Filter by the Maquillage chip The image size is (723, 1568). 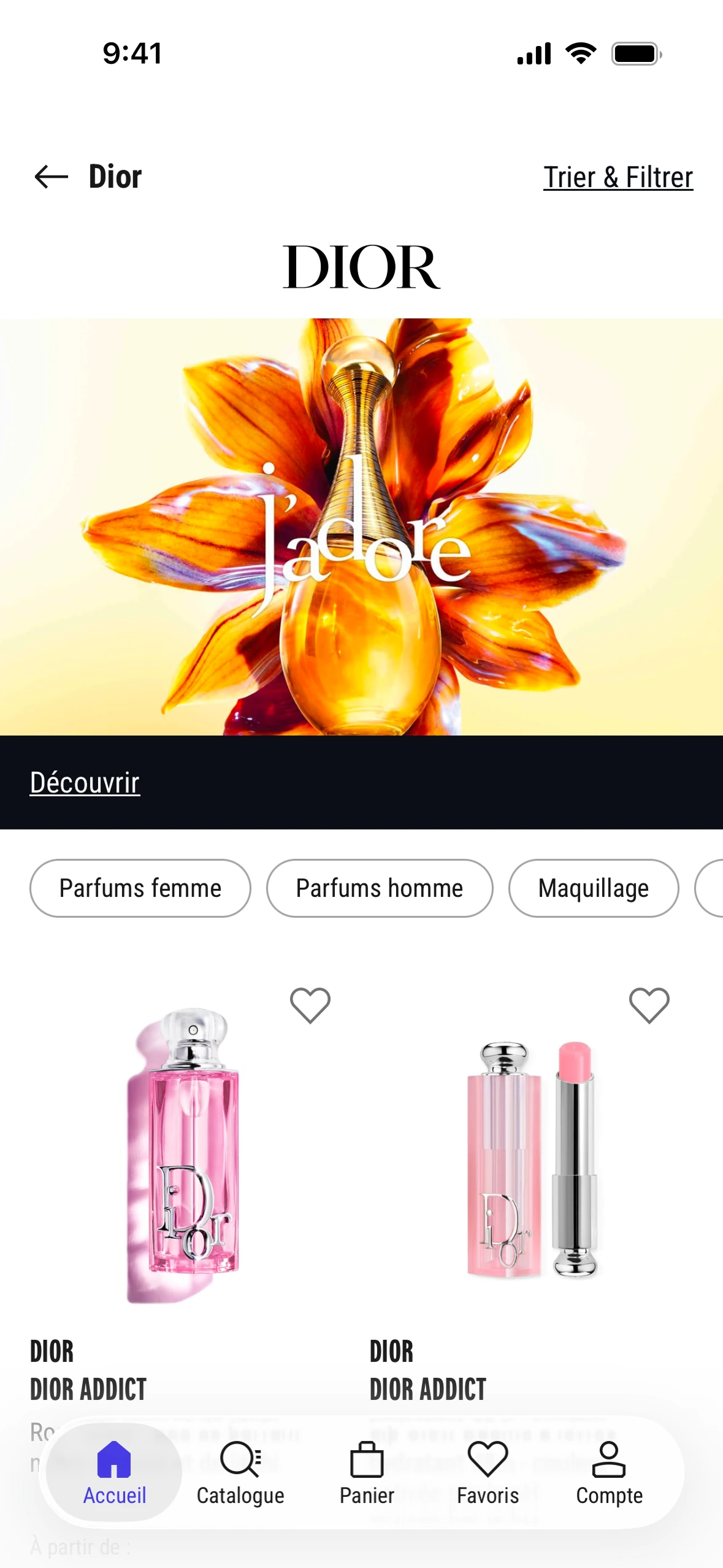[593, 888]
